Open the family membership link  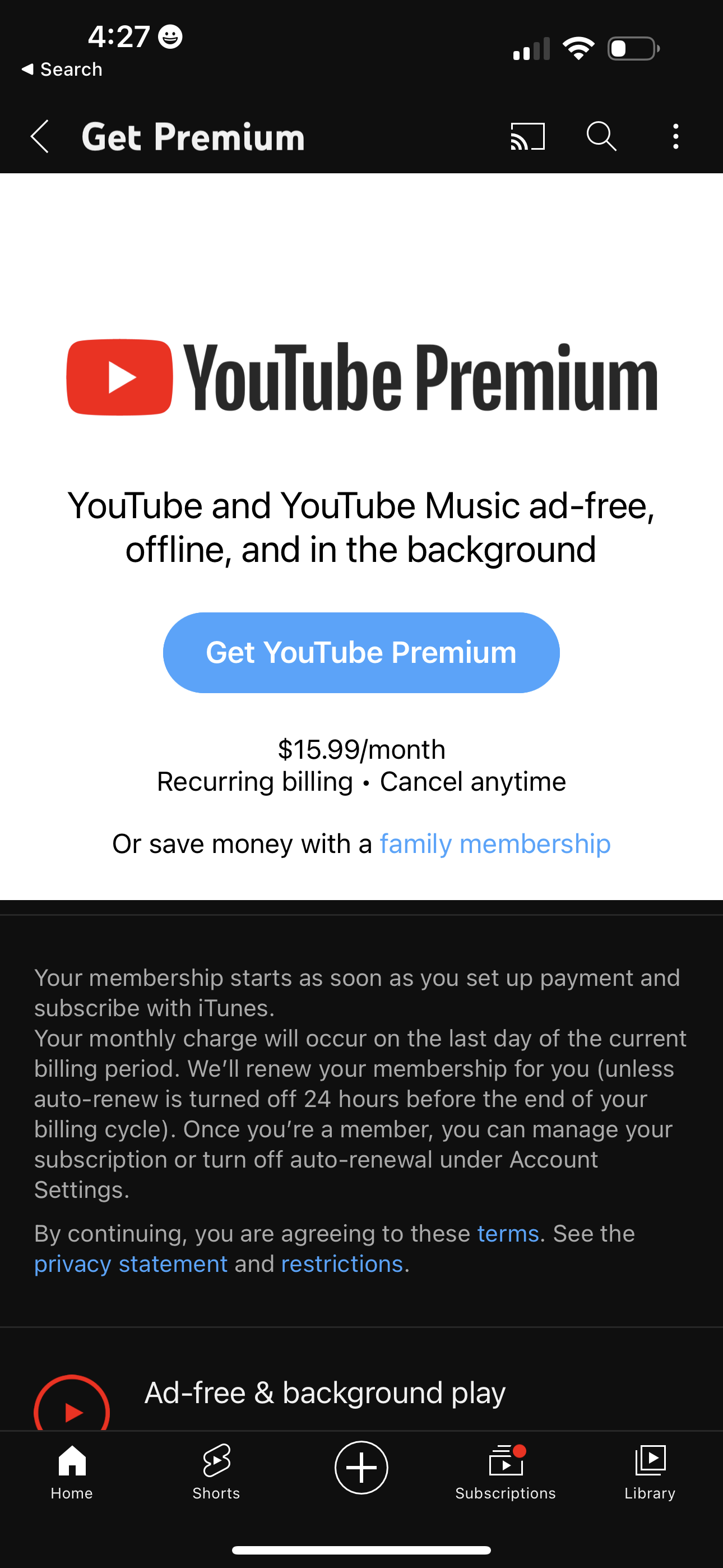[x=495, y=843]
